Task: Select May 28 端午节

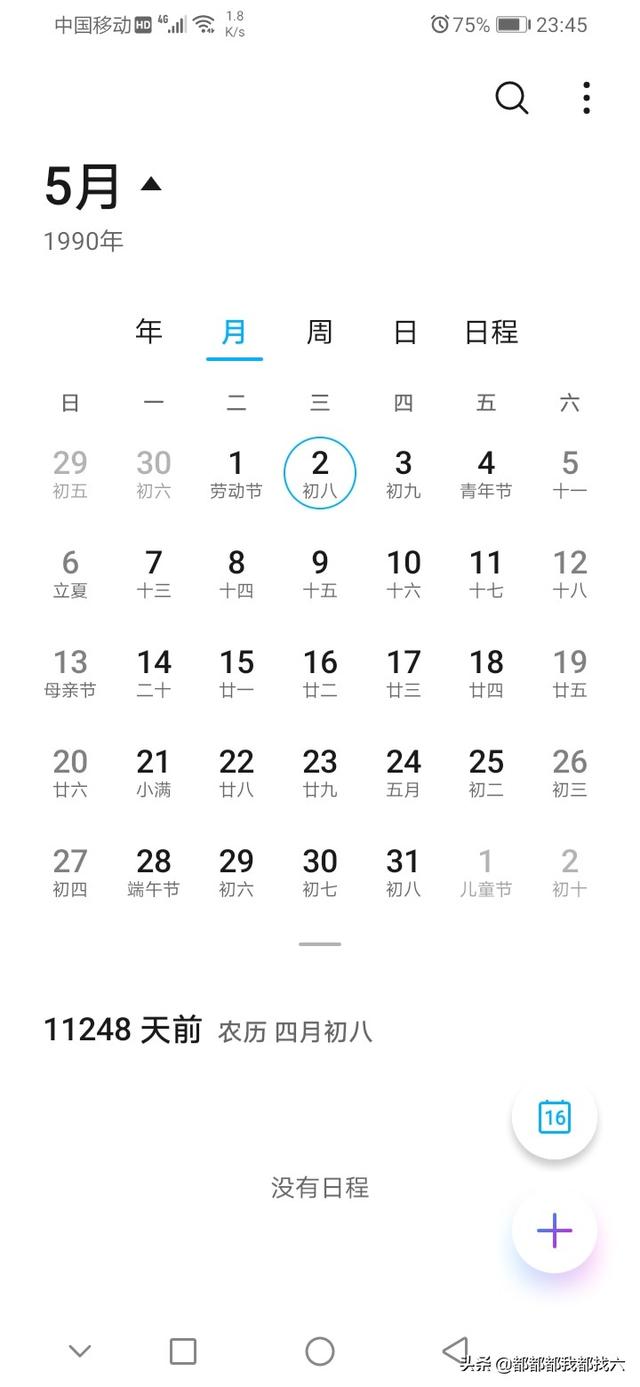Action: pos(153,871)
